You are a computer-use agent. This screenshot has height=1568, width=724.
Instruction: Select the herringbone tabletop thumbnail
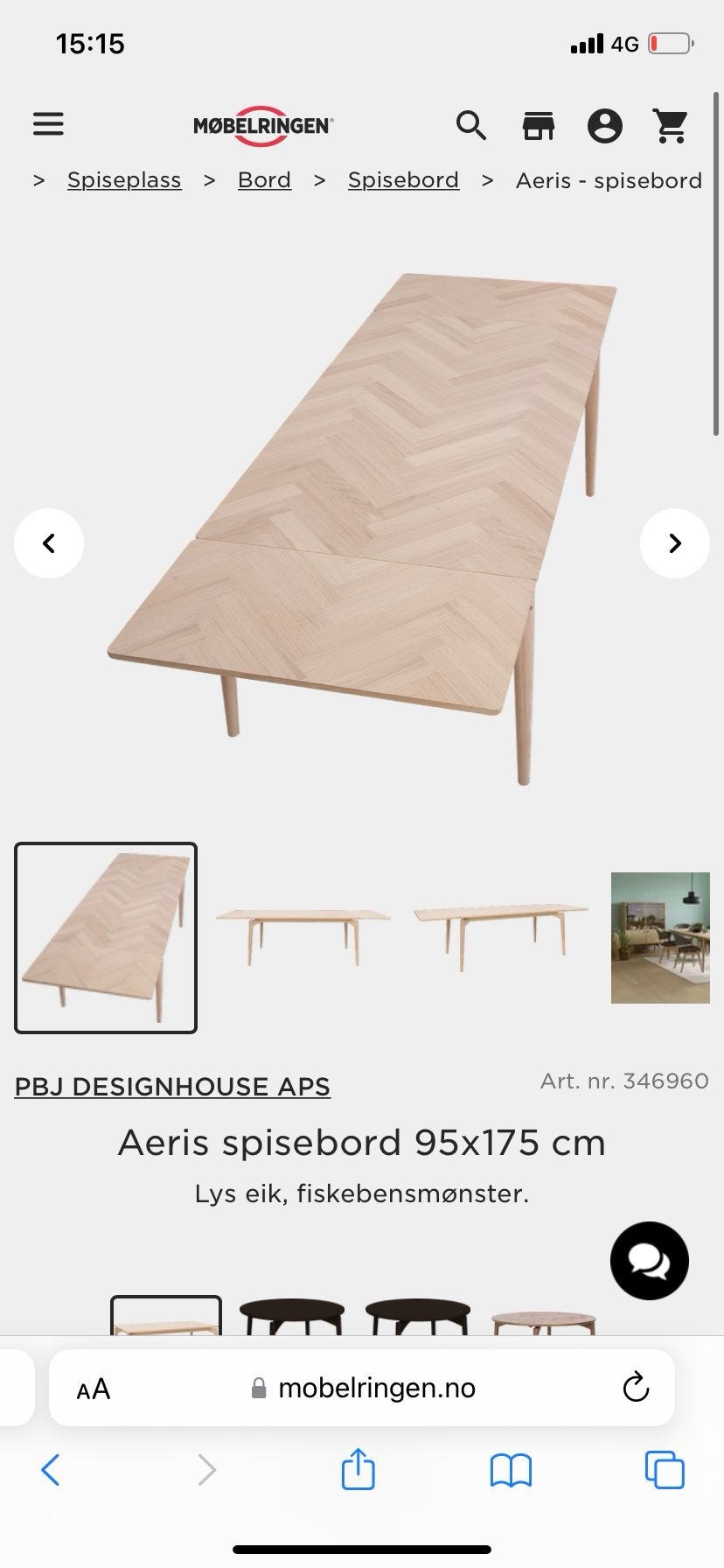click(x=106, y=937)
